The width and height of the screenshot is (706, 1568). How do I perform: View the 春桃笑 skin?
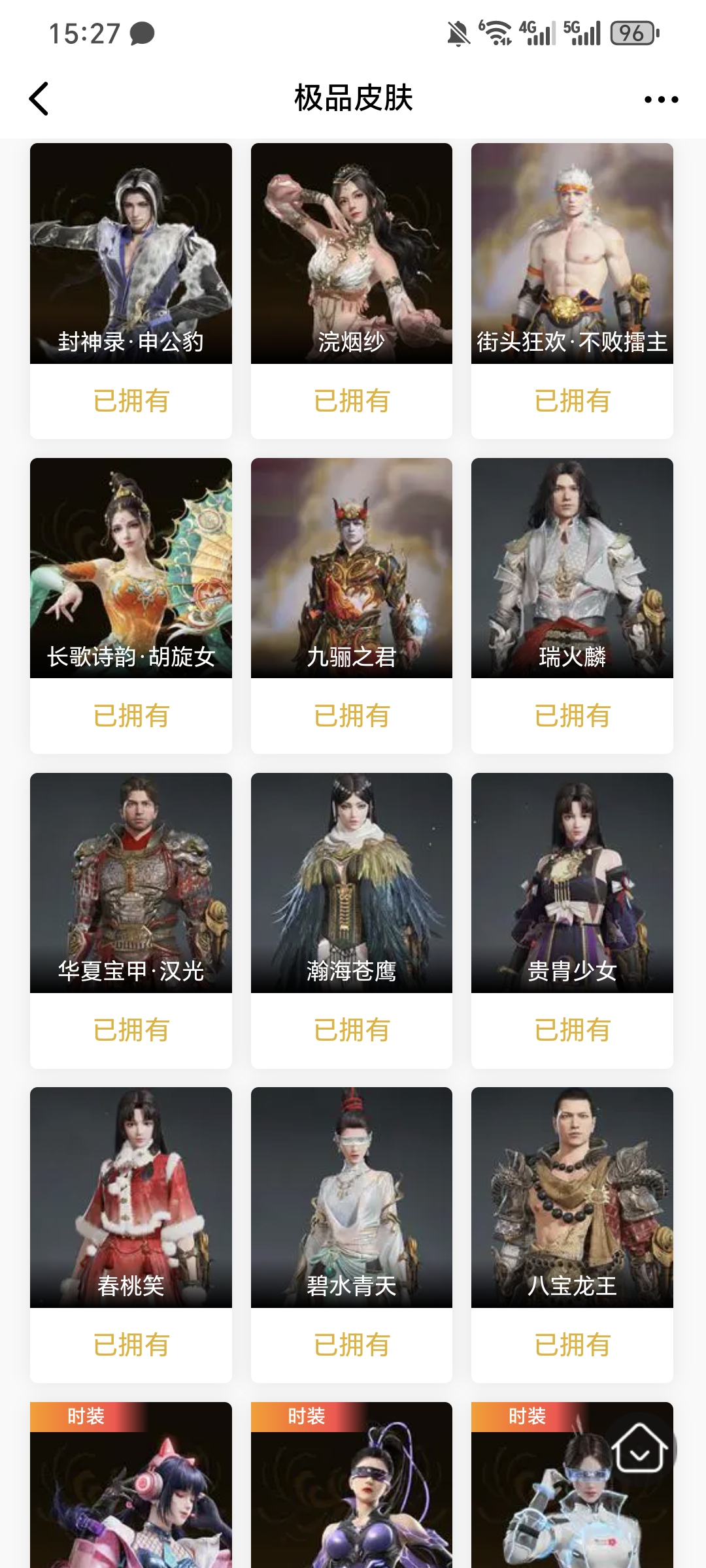(x=131, y=1198)
